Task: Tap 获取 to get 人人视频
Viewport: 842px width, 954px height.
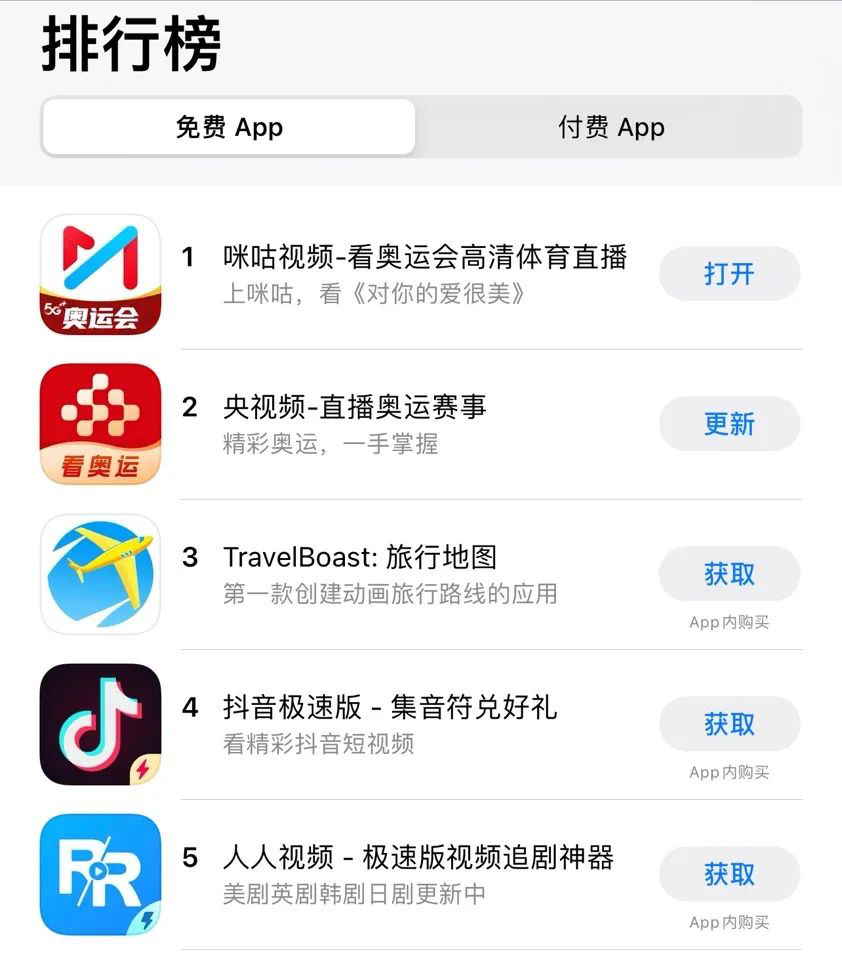Action: pos(729,874)
